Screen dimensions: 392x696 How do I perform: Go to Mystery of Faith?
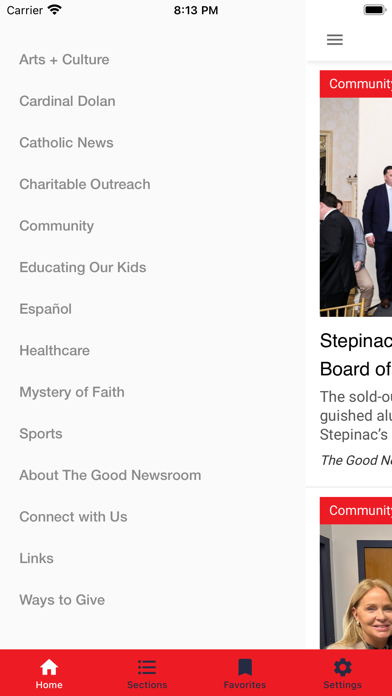click(x=72, y=392)
